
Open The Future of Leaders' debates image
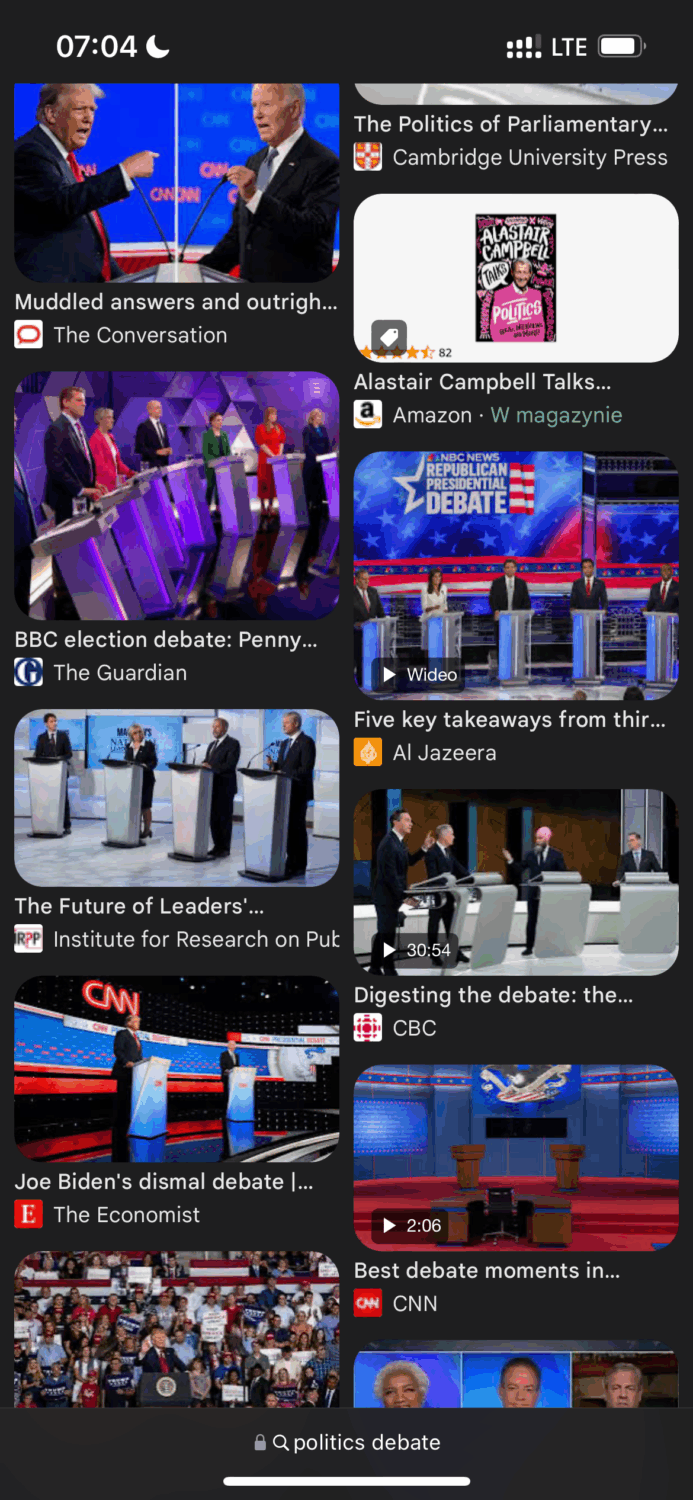(176, 798)
